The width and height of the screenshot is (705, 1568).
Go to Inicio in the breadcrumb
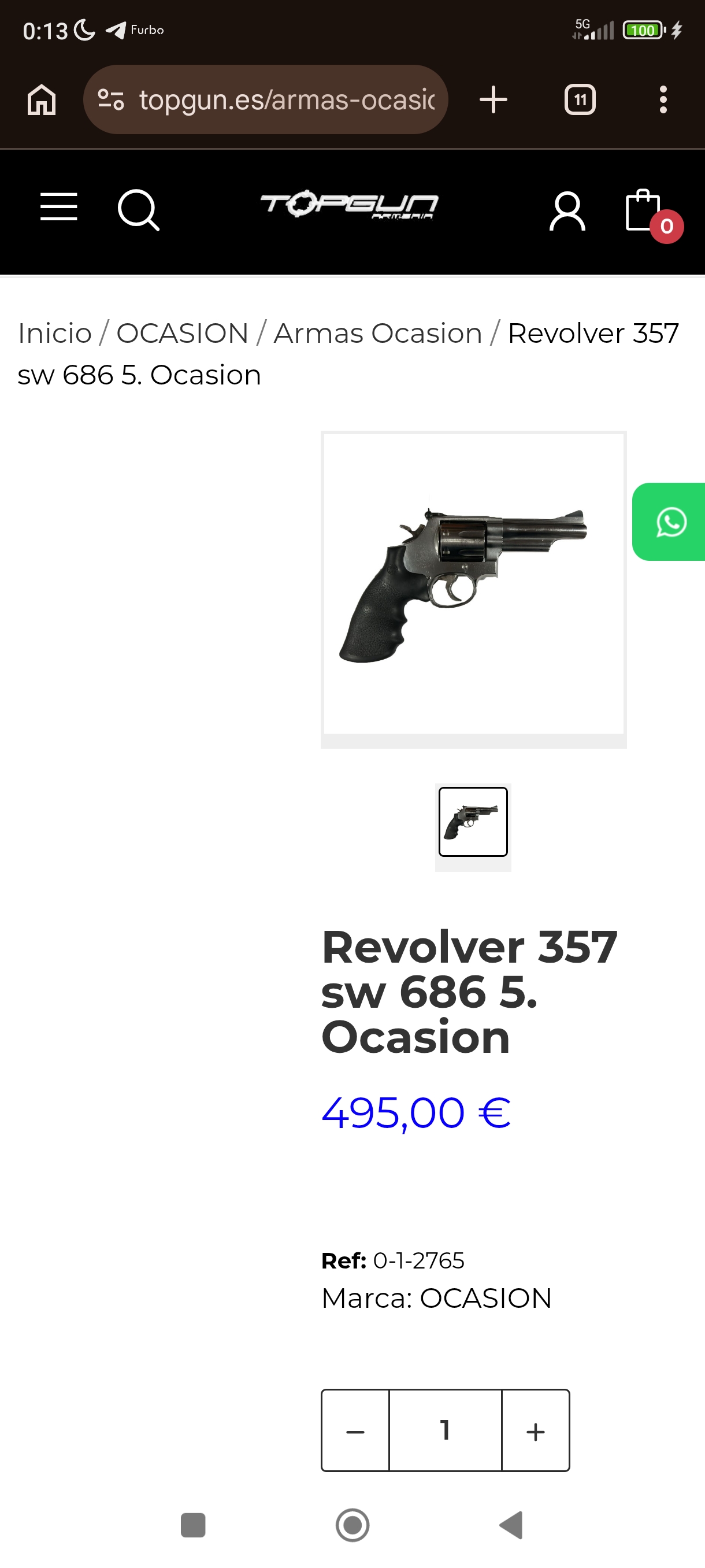55,334
